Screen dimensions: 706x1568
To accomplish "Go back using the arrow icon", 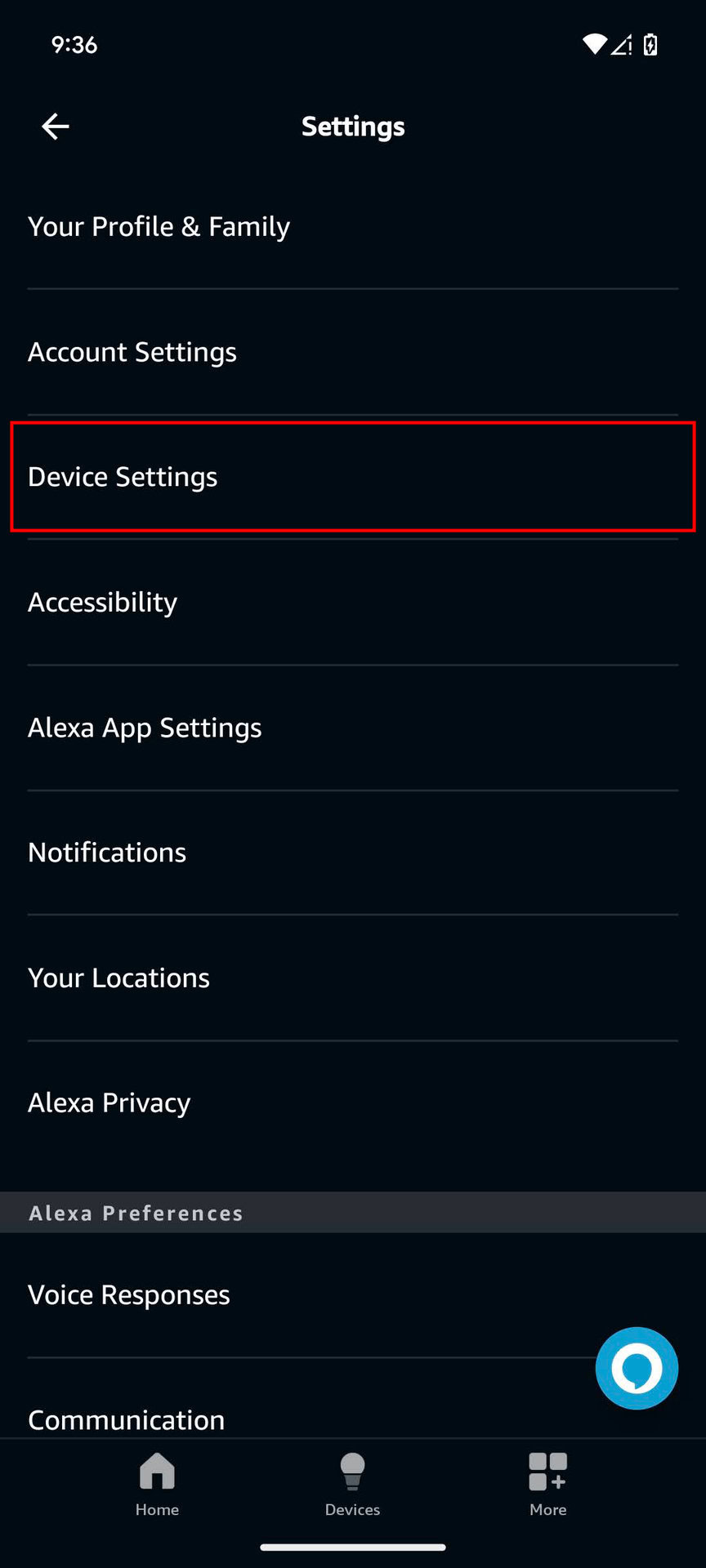I will pos(56,127).
